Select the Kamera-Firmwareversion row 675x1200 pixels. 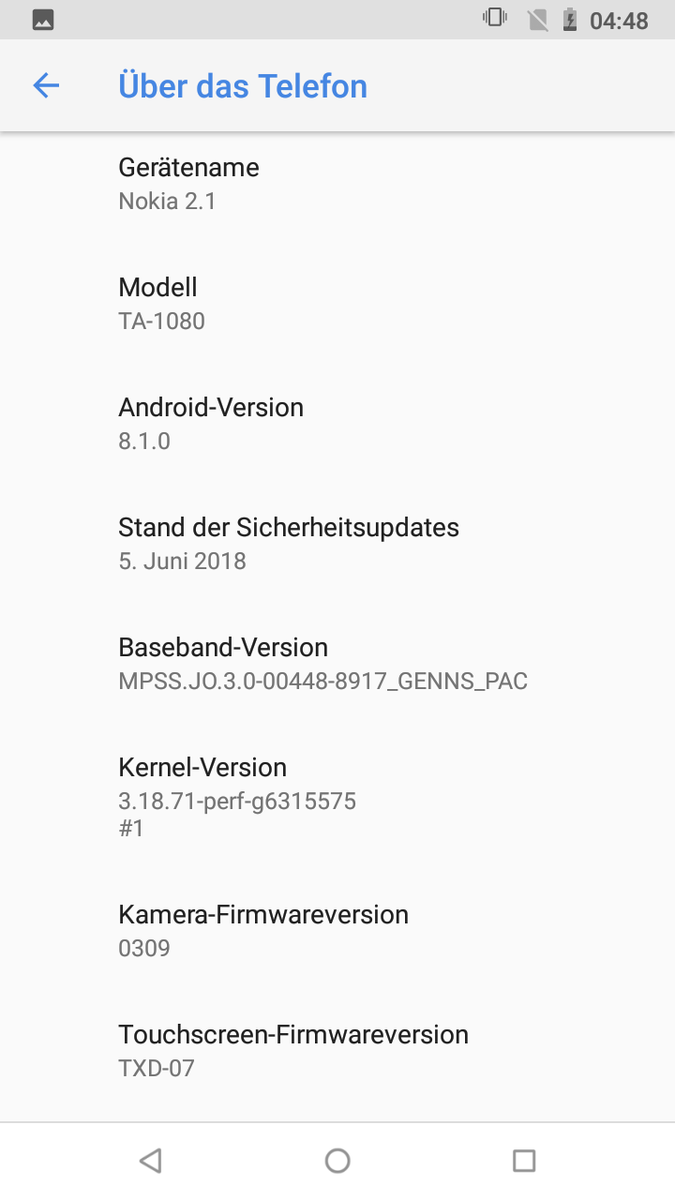point(337,930)
